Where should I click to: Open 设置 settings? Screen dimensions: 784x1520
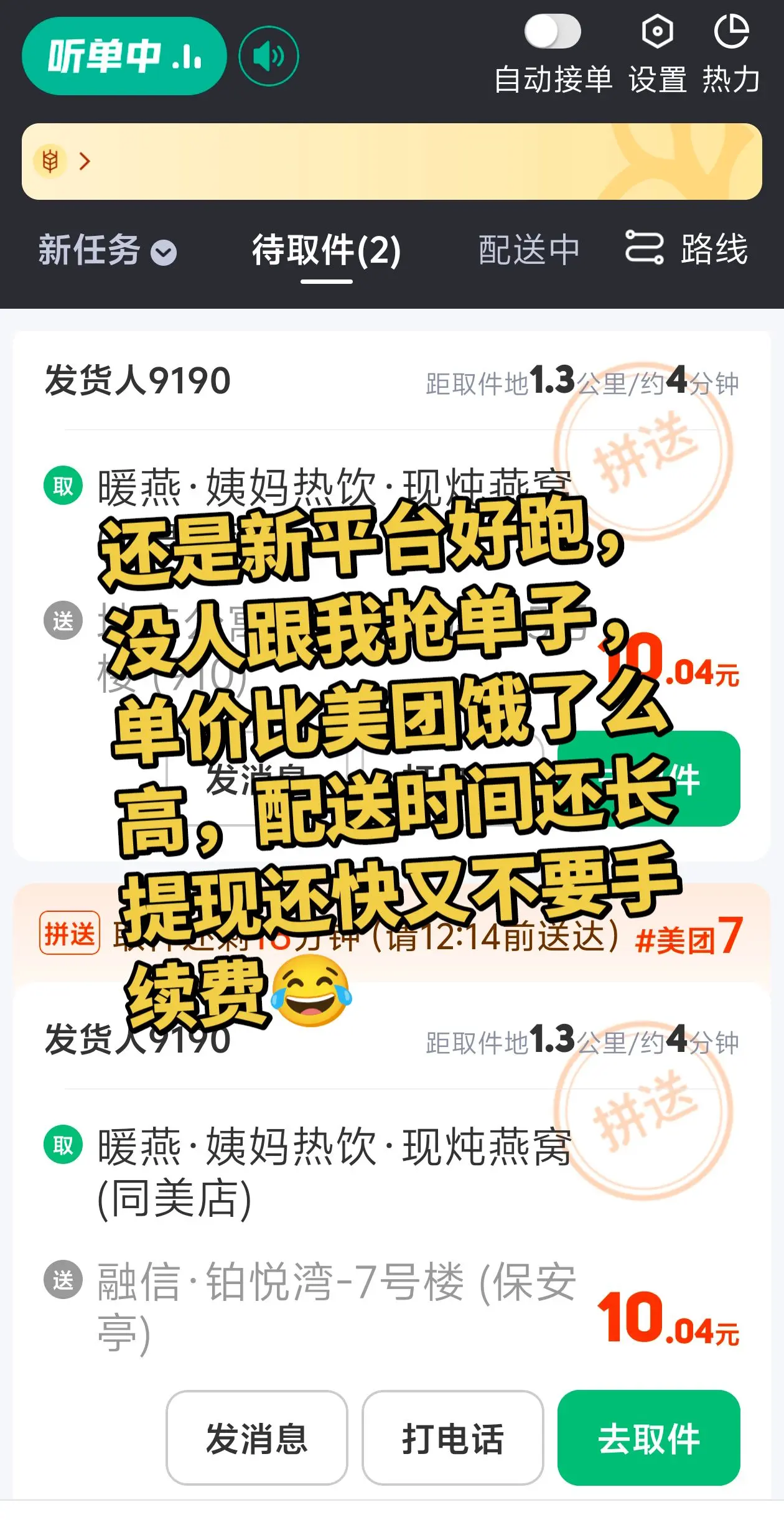(x=657, y=55)
